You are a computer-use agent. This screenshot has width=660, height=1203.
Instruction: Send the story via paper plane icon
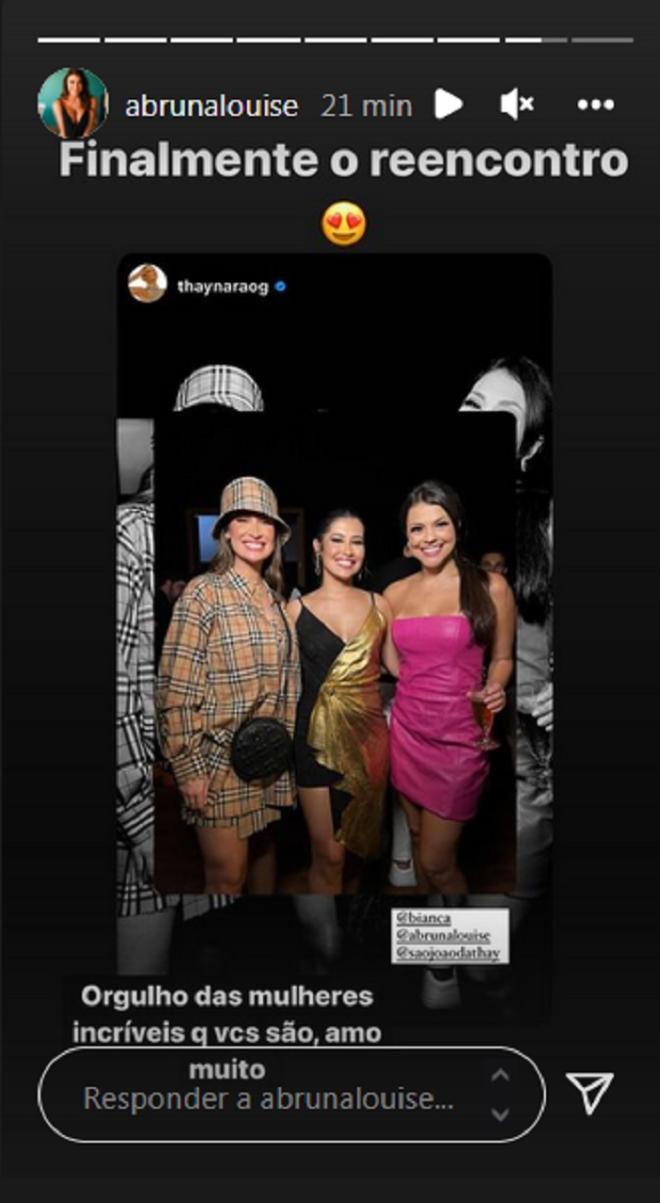click(x=590, y=1095)
